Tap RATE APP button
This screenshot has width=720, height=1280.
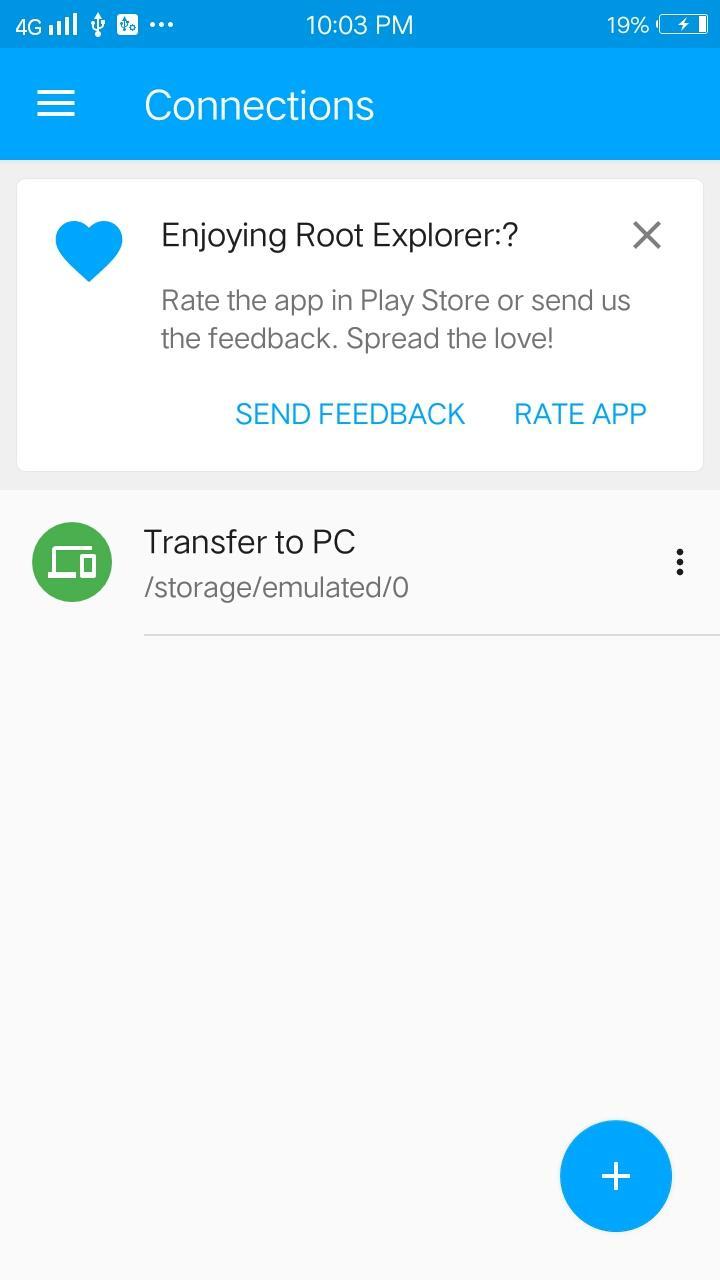point(580,414)
